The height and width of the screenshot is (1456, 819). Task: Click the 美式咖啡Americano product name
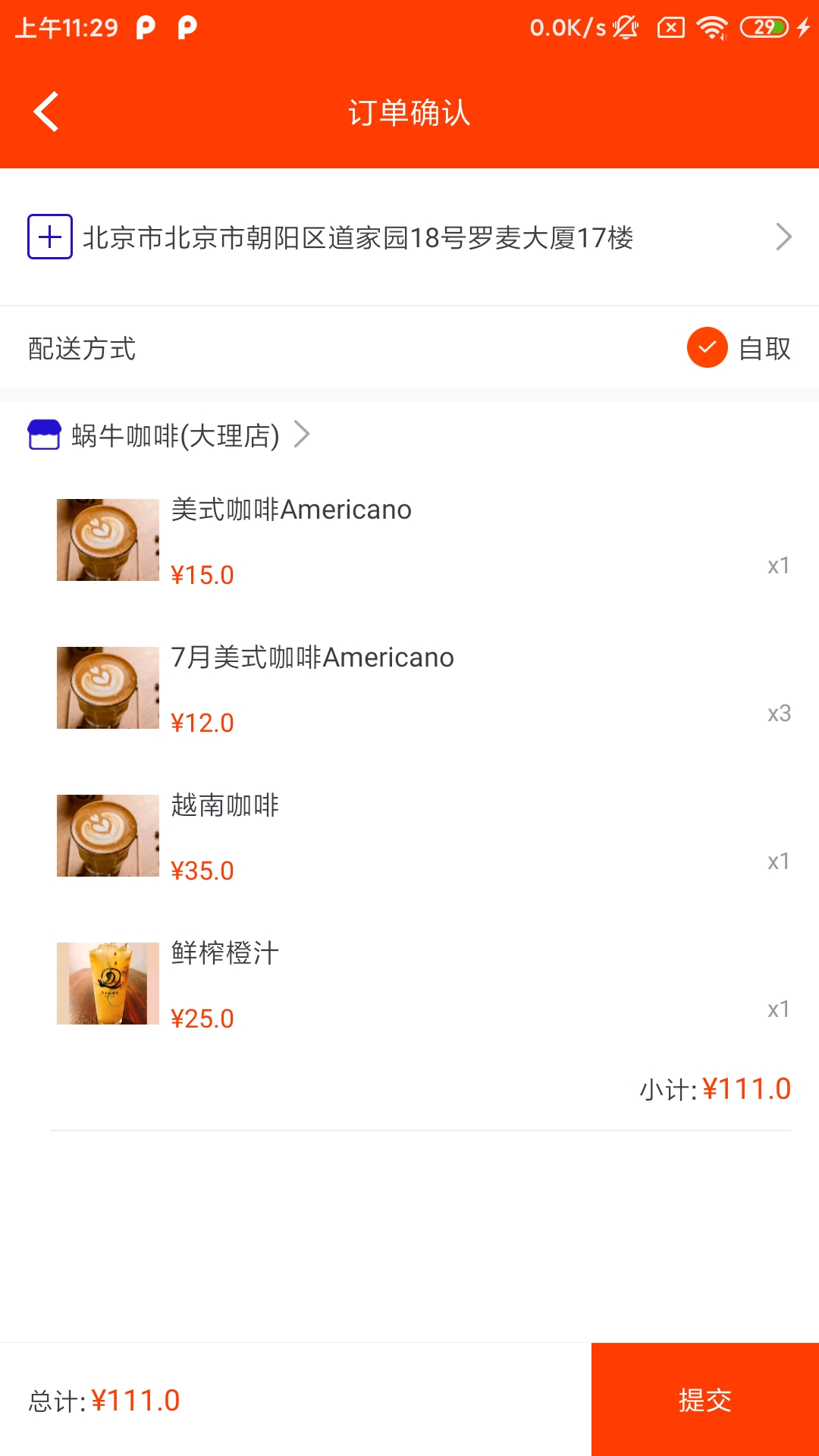click(290, 509)
